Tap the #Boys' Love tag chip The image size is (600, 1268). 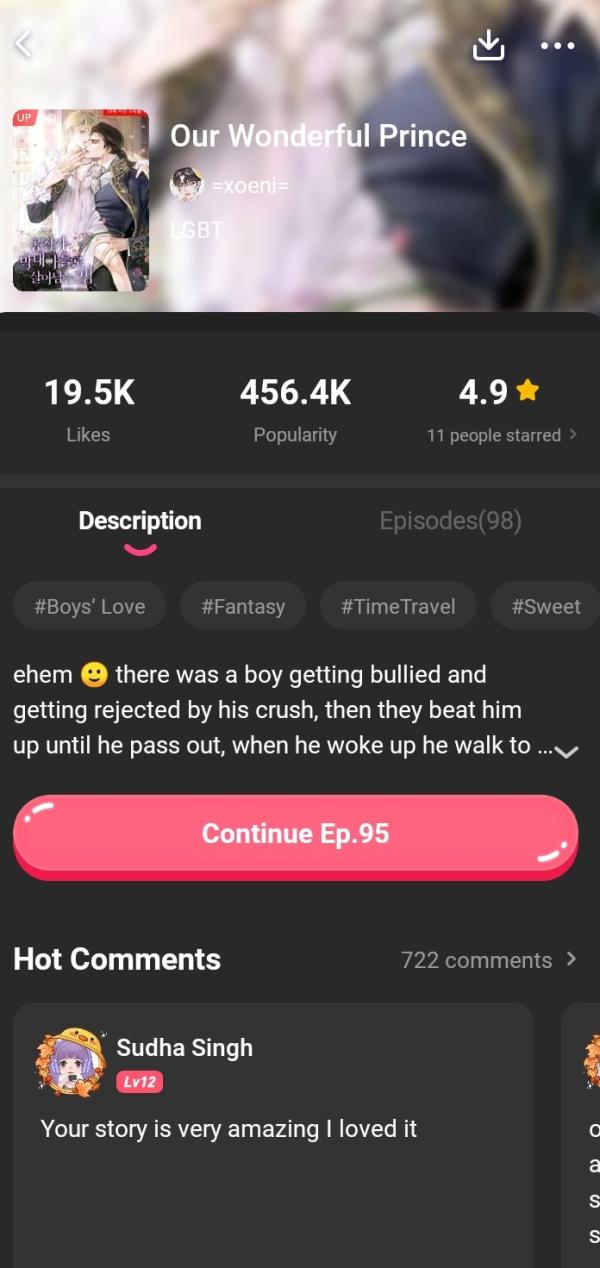point(89,606)
